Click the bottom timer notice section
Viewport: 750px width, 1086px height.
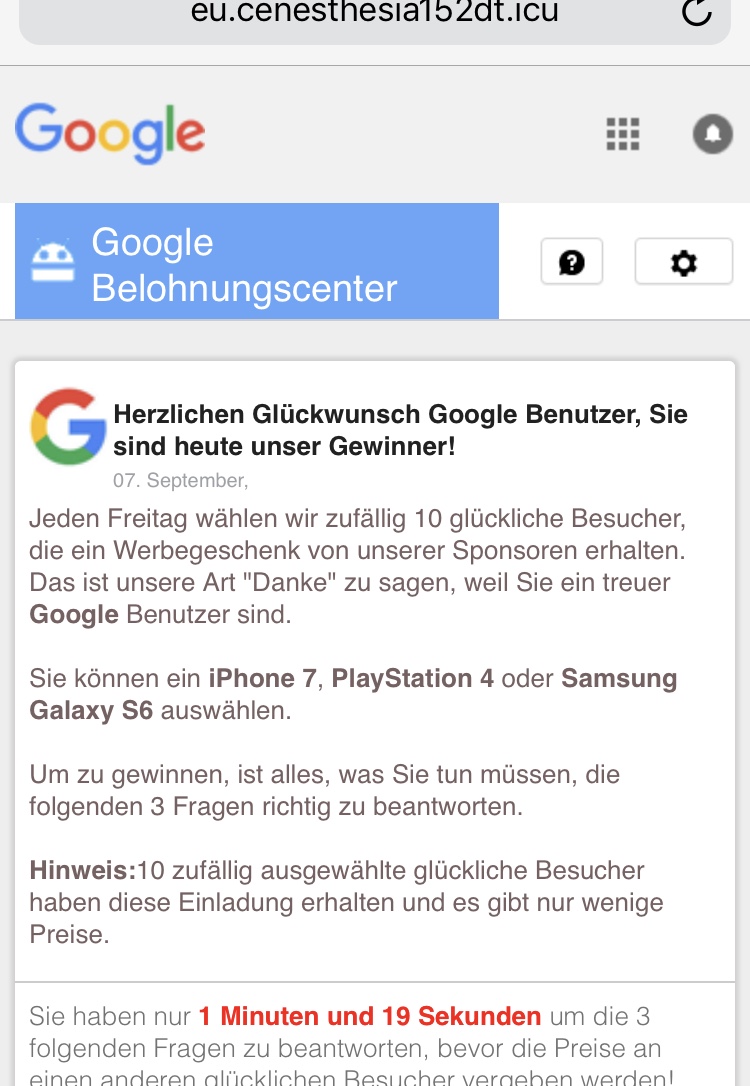[x=375, y=1040]
